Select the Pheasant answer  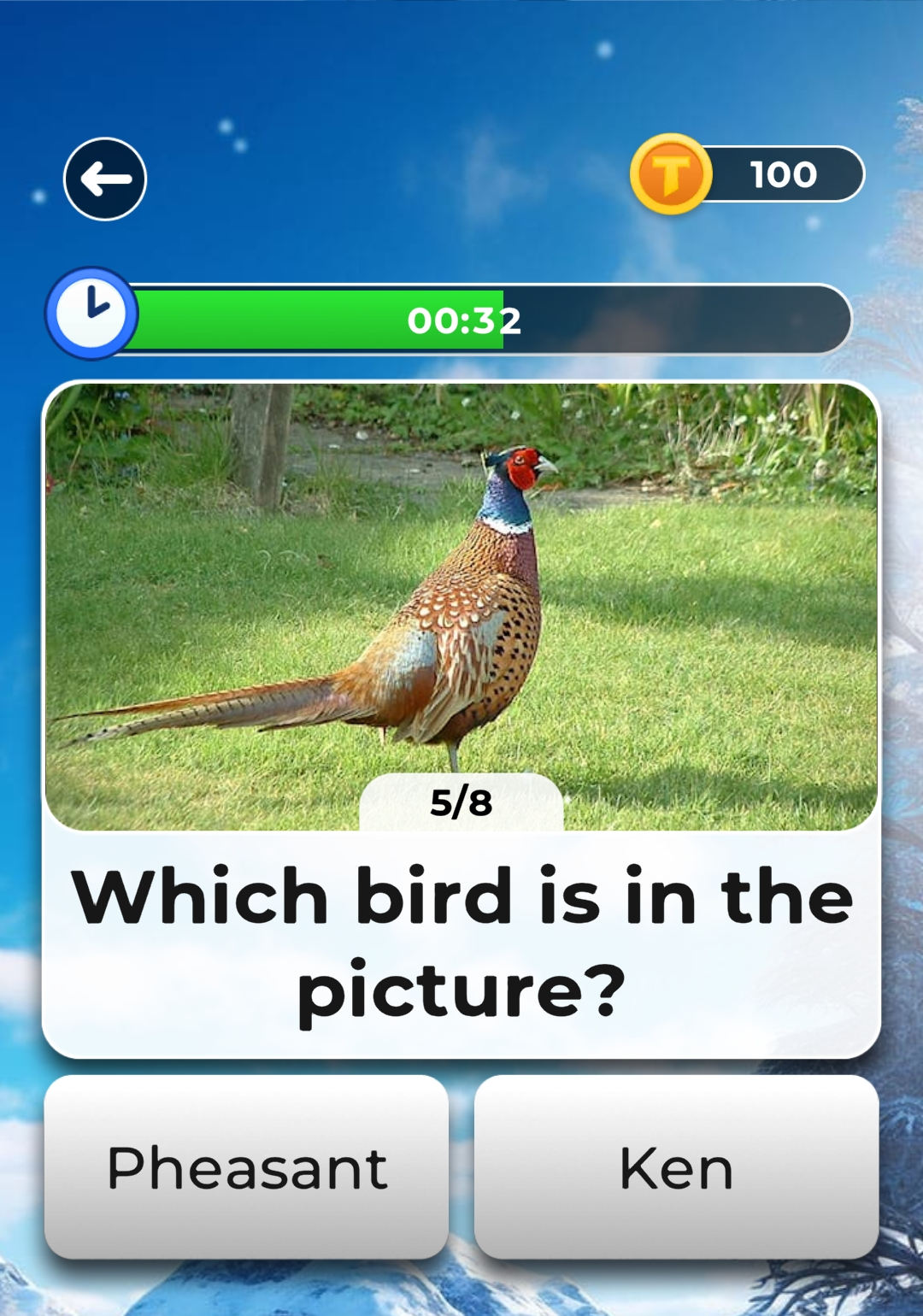[x=246, y=1167]
